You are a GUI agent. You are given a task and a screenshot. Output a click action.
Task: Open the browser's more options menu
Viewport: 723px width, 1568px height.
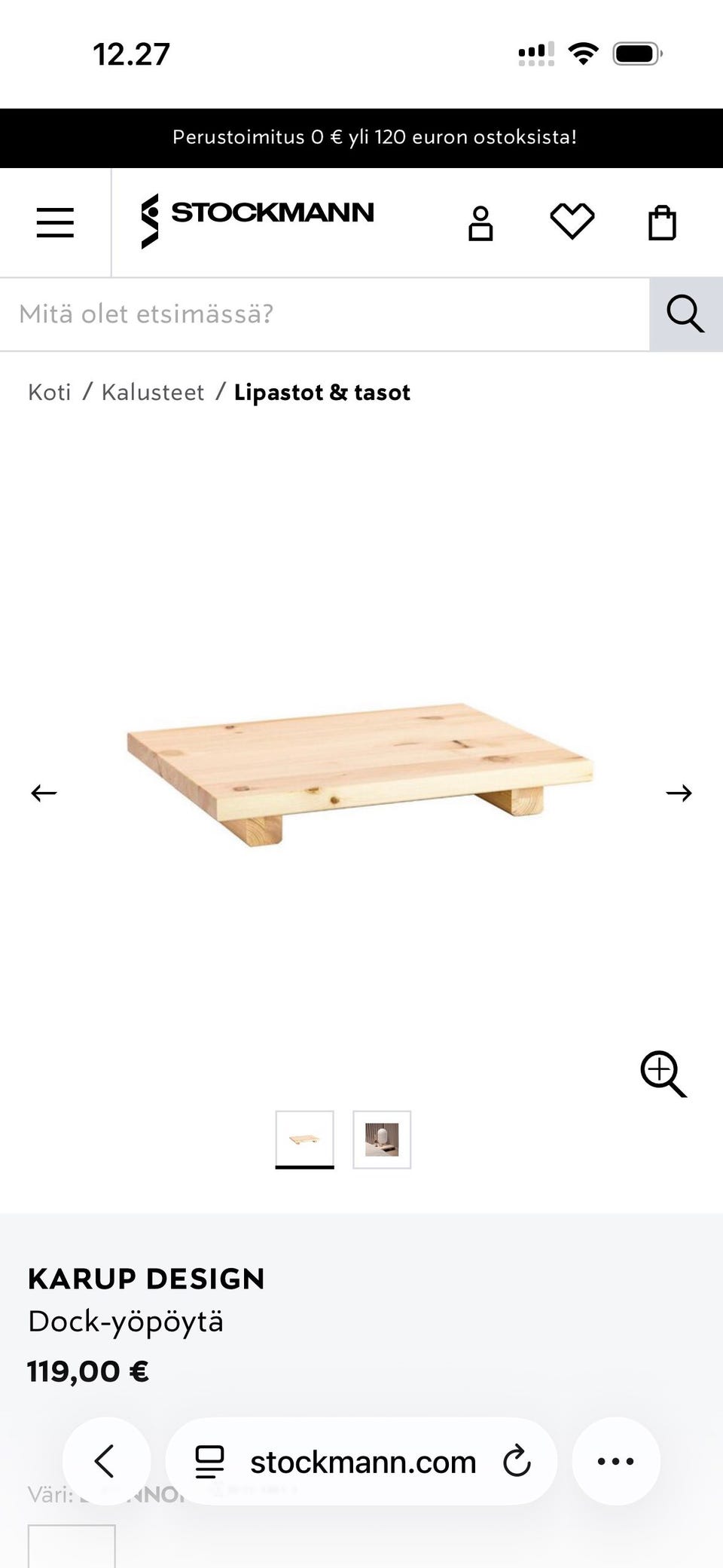click(616, 1461)
